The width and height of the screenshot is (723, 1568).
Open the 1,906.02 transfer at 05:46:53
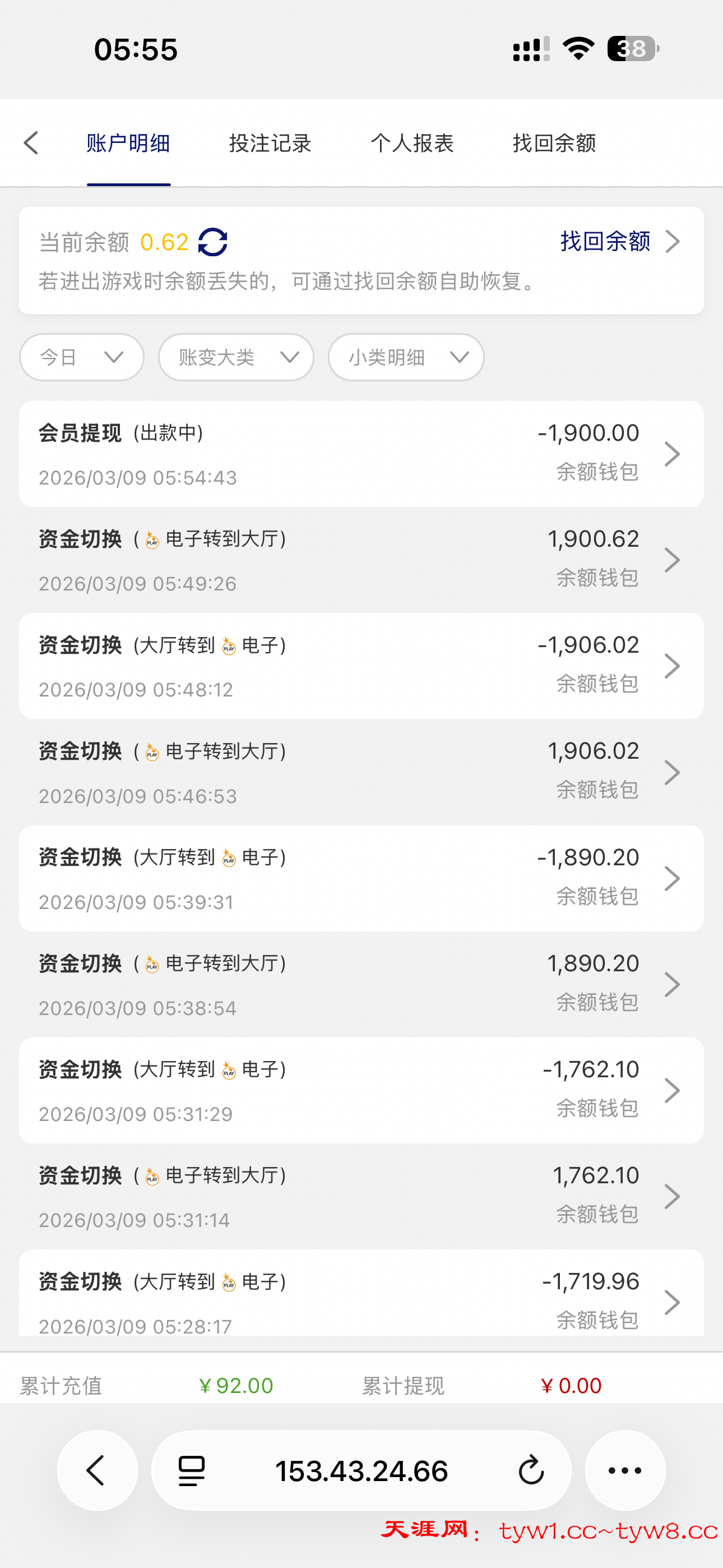[361, 772]
